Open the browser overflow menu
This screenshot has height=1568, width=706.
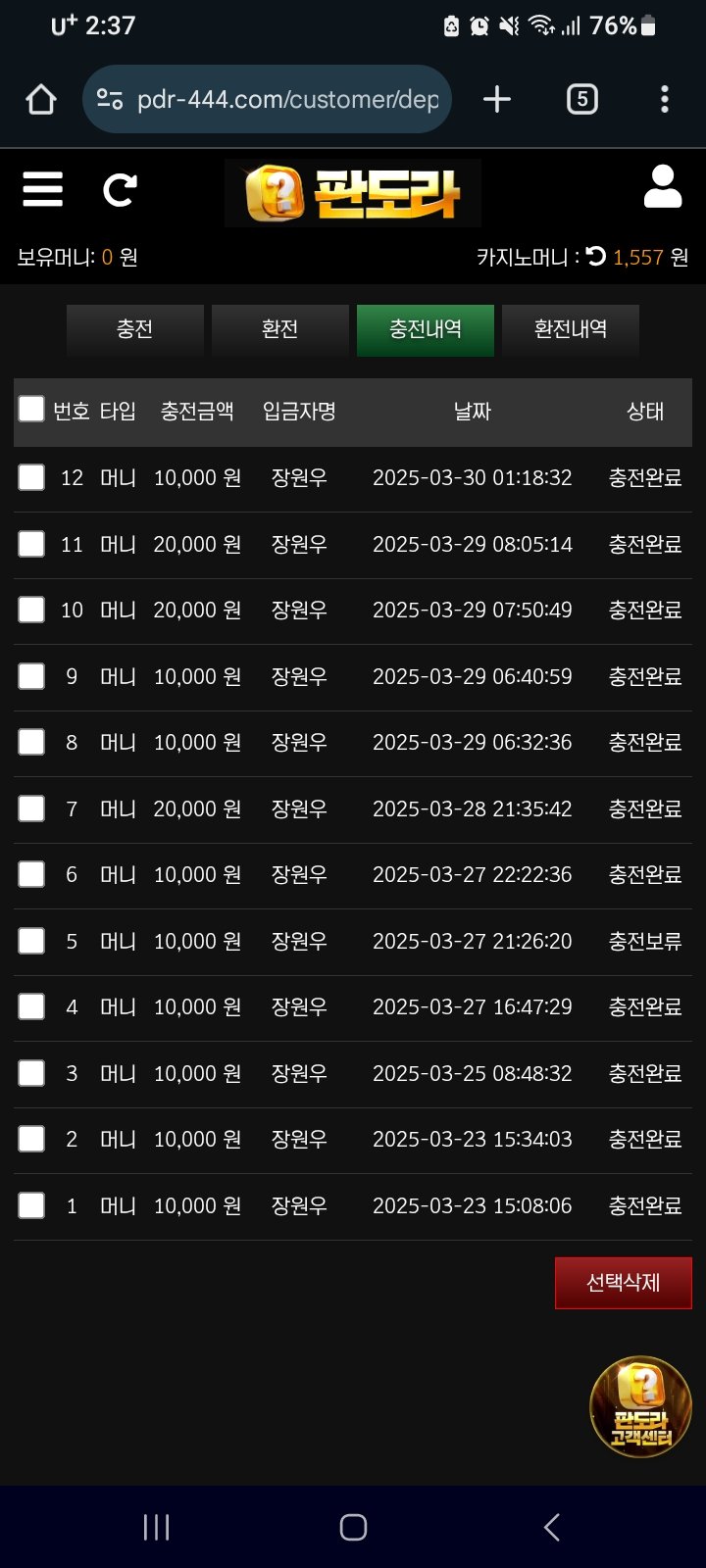665,99
